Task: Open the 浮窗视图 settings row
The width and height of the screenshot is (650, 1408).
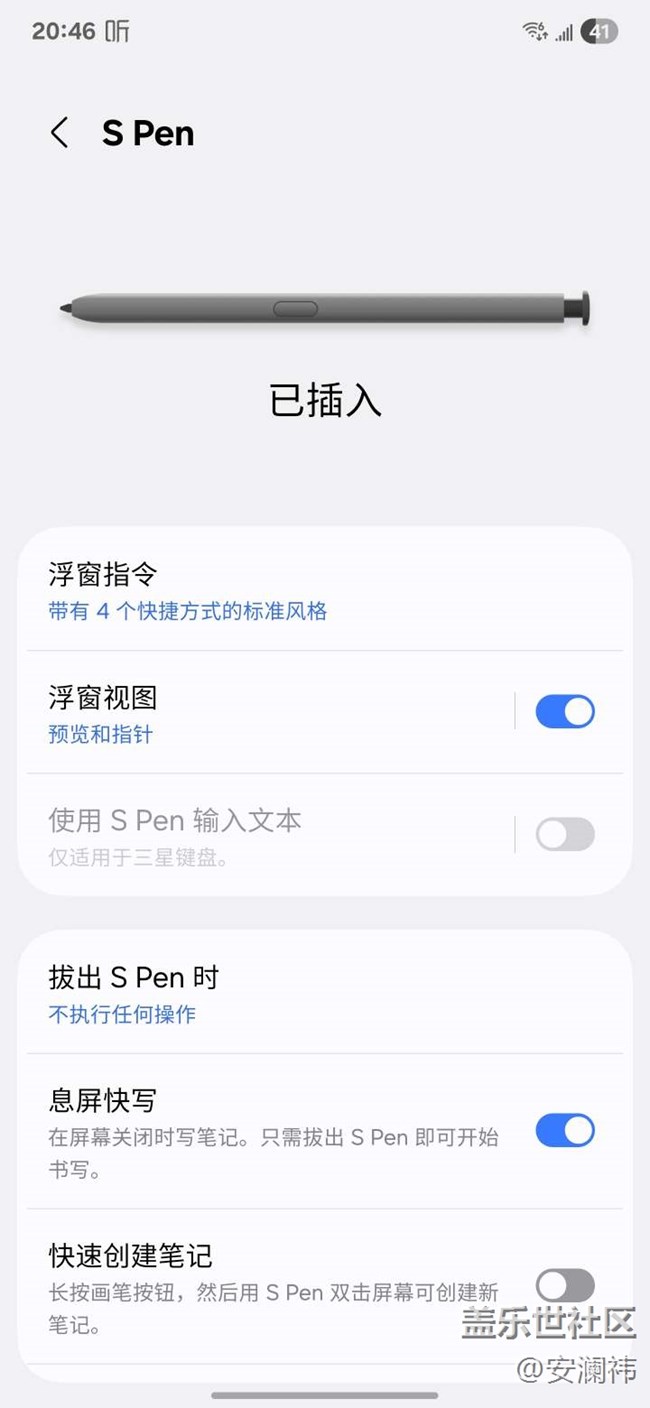Action: [200, 713]
